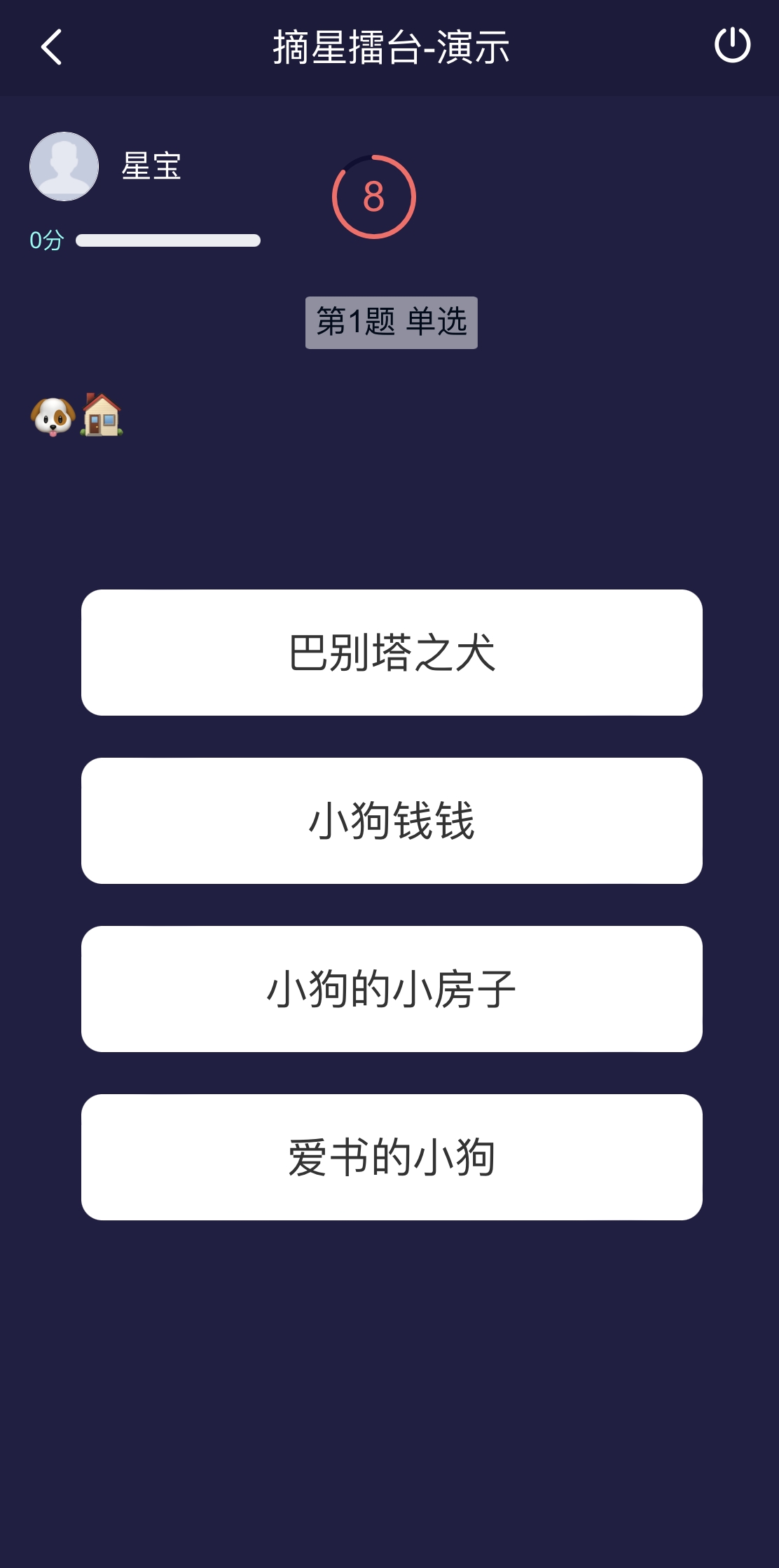Click the 星宝 username text
Image resolution: width=779 pixels, height=1568 pixels.
coord(152,168)
